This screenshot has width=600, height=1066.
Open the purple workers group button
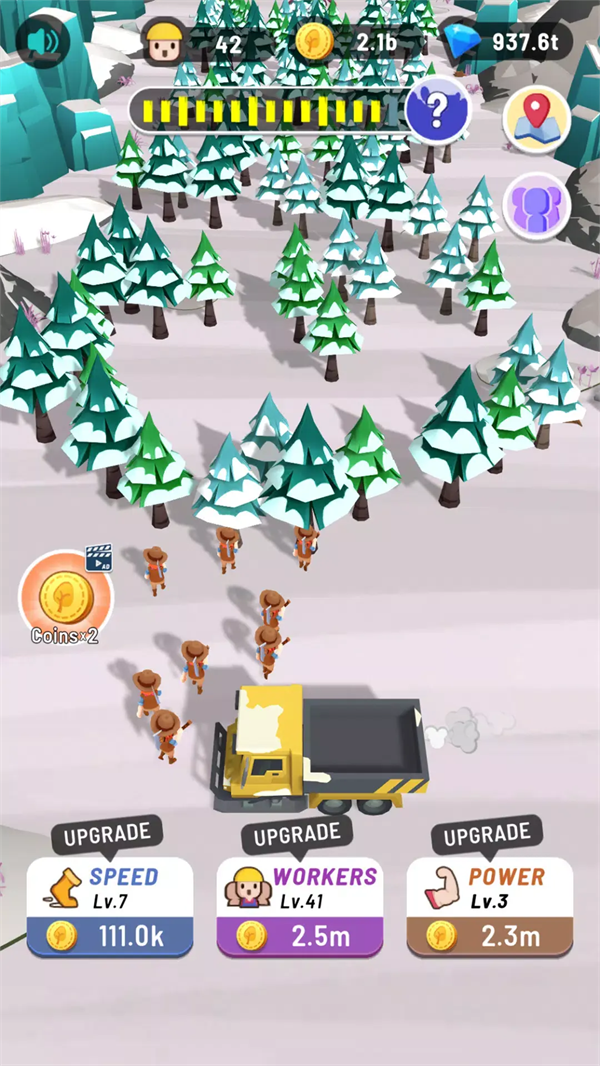click(x=536, y=206)
